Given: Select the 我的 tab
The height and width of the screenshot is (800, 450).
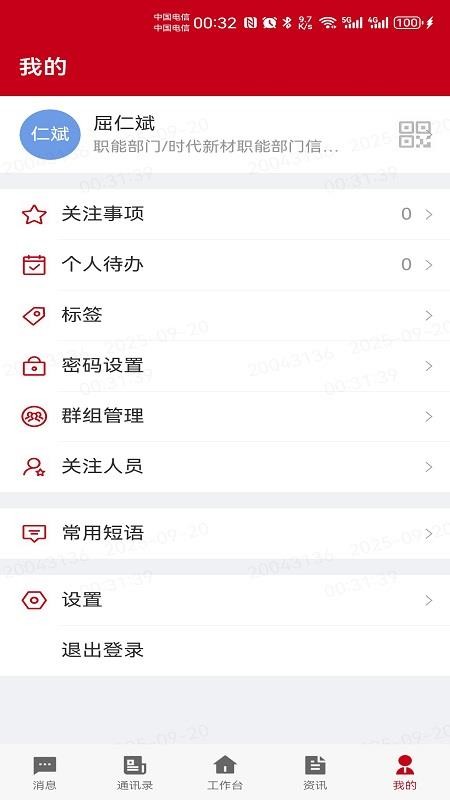Looking at the screenshot, I should point(405,772).
